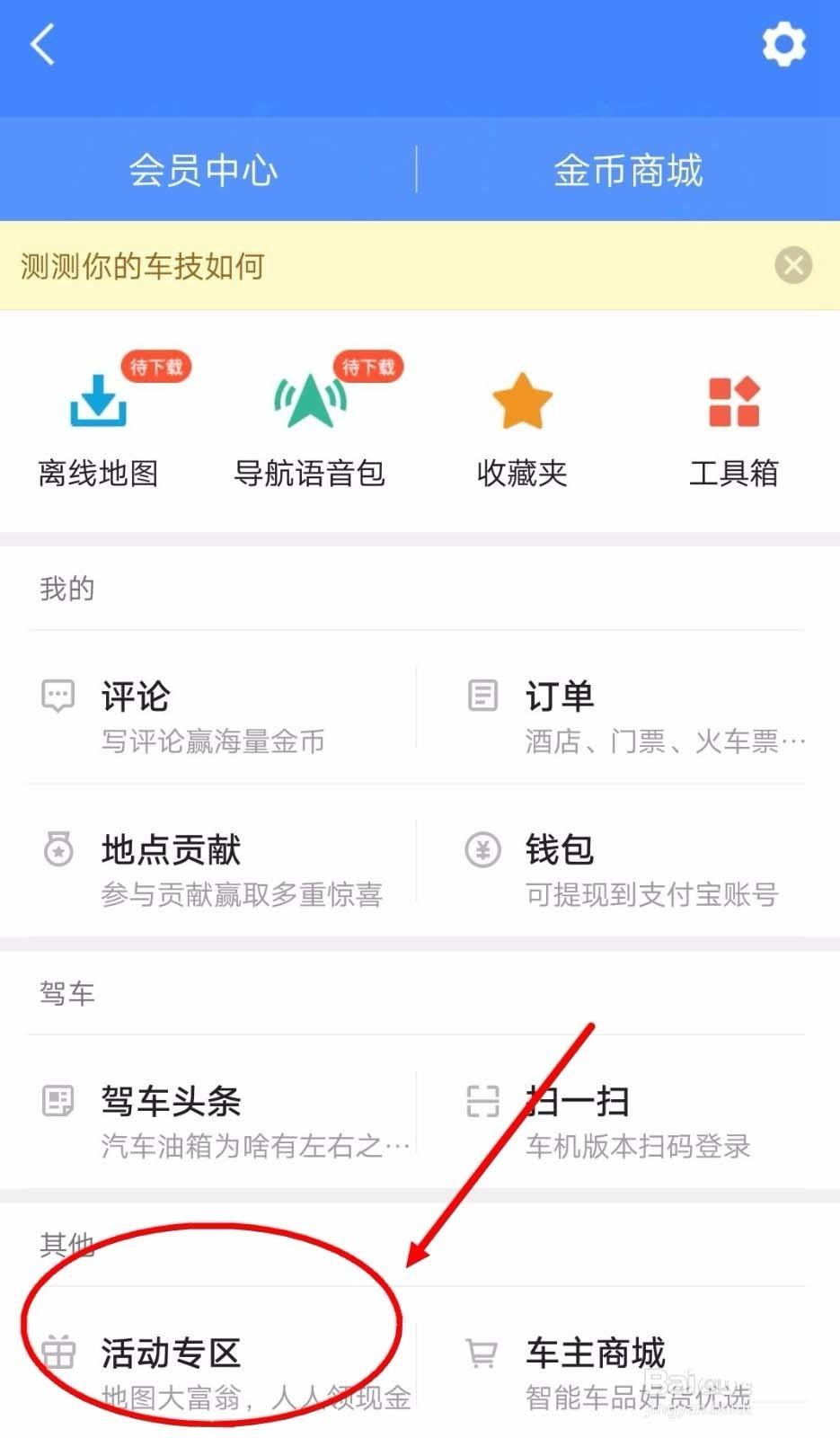Tap the back arrow at top left

pos(42,43)
